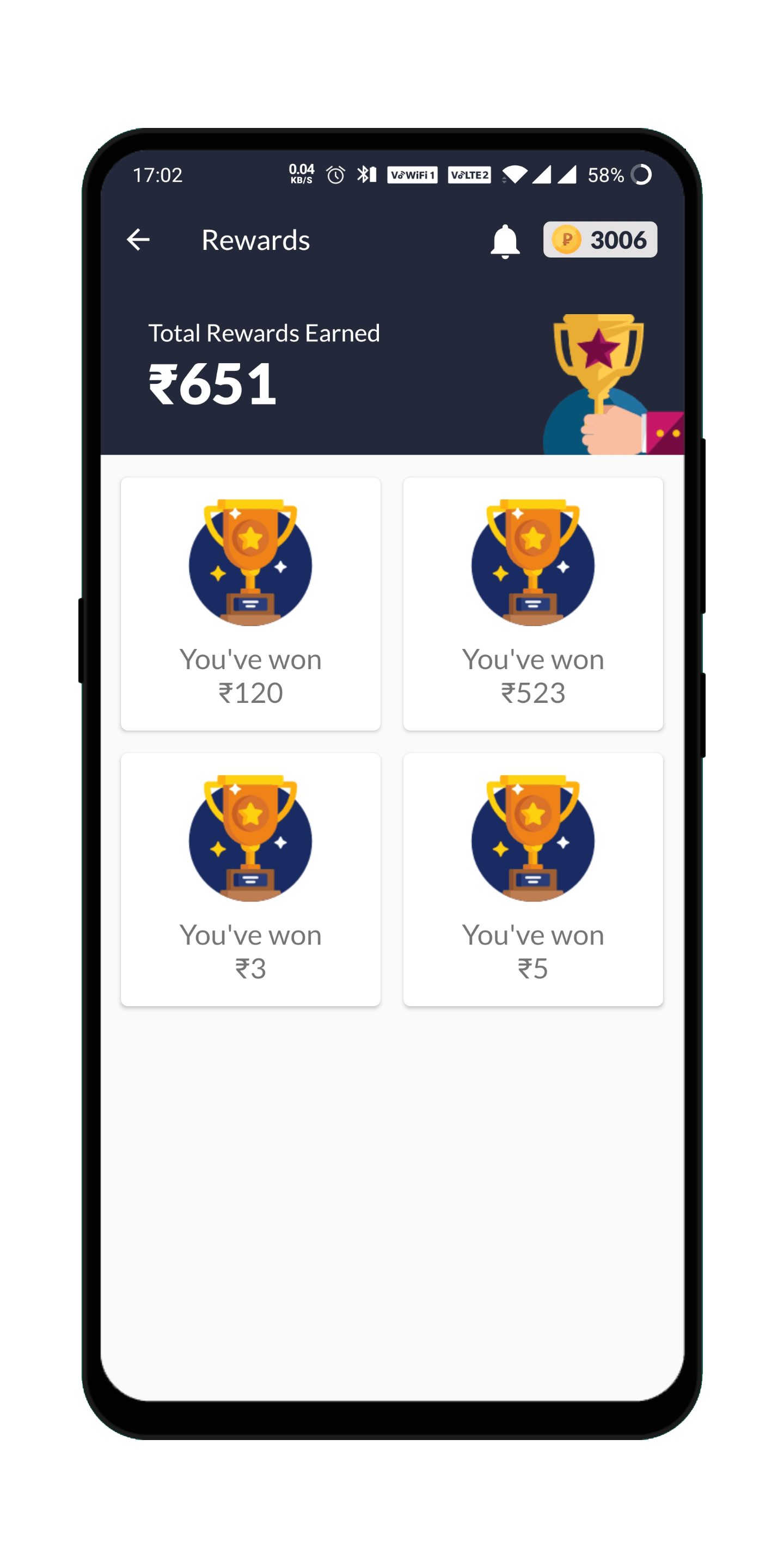784x1568 pixels.
Task: View the You've won ₹5 reward card
Action: pyautogui.click(x=532, y=879)
